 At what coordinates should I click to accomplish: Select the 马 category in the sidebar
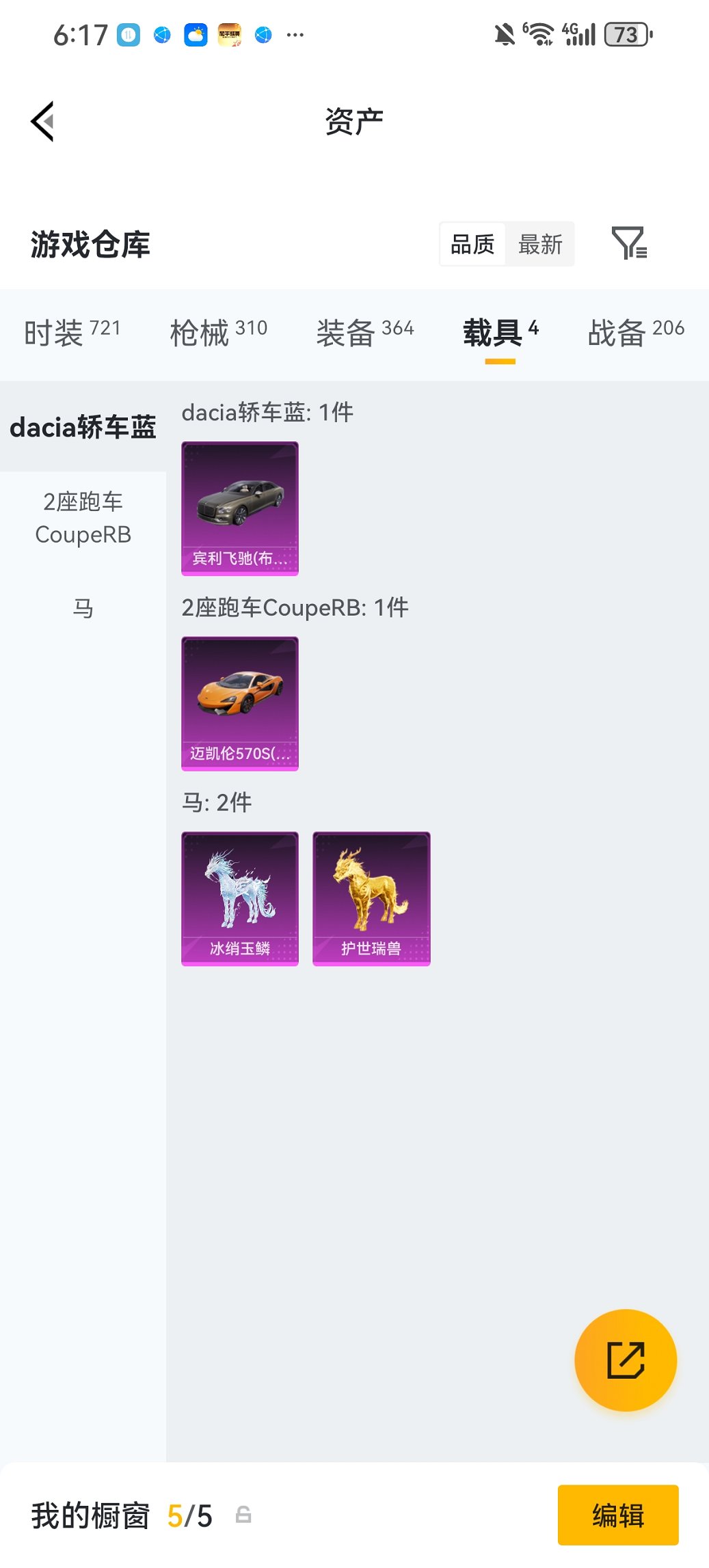(83, 609)
